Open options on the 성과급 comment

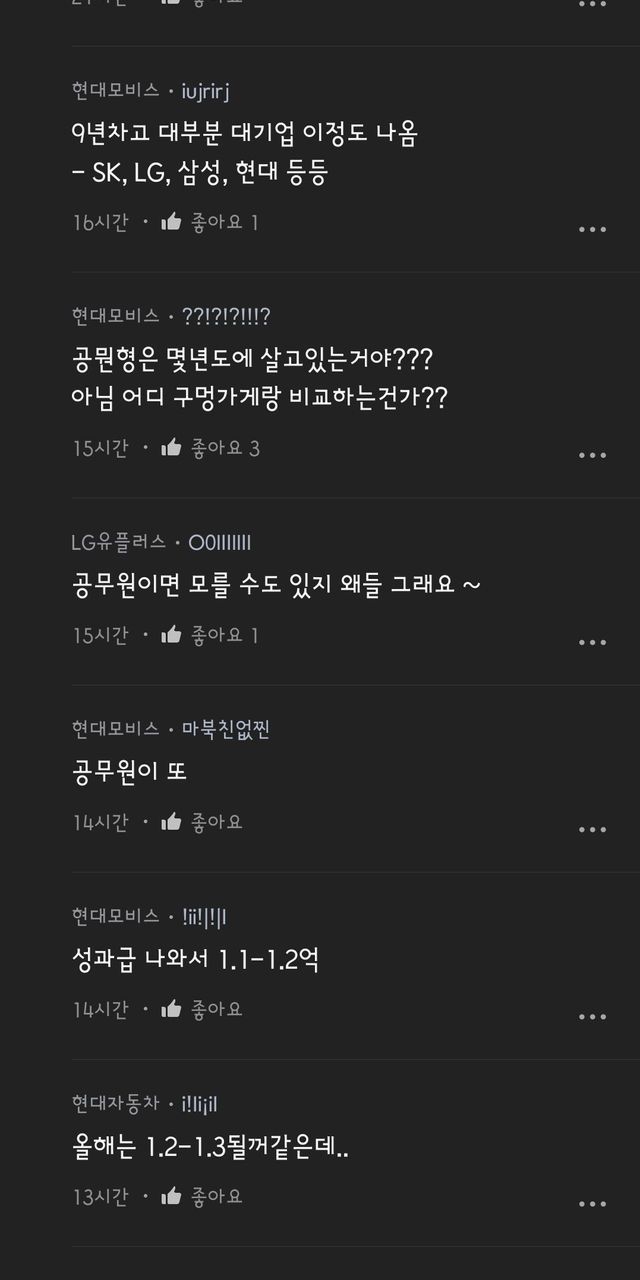pos(592,1016)
